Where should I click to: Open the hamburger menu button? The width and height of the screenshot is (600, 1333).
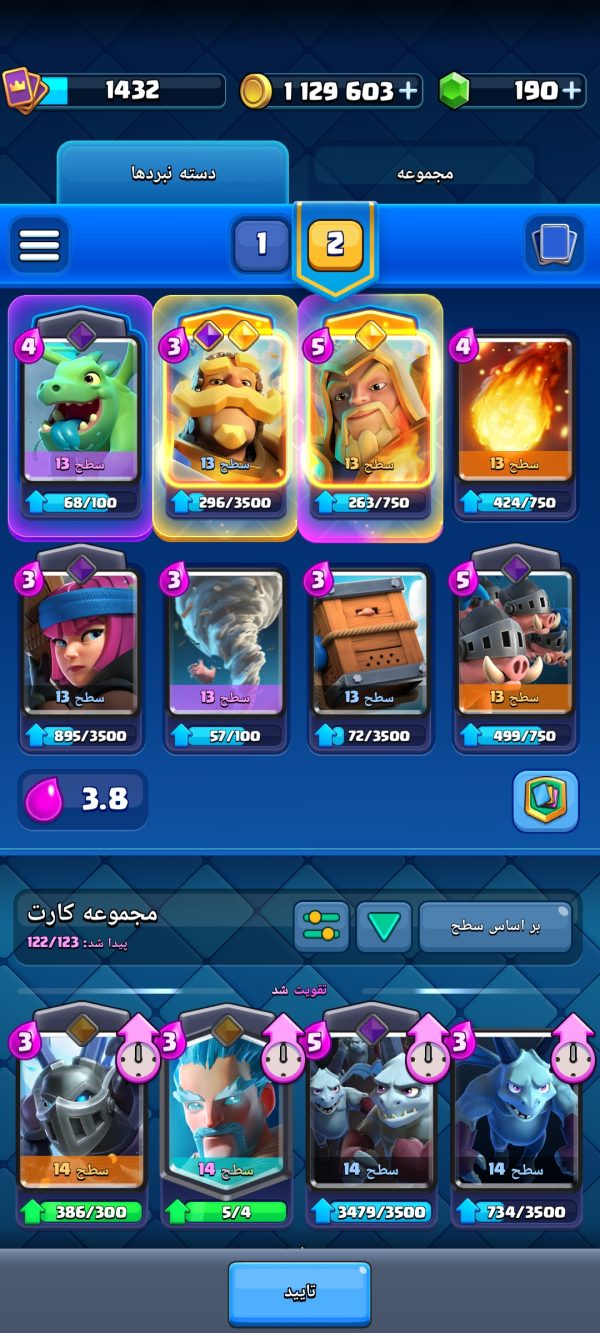click(x=39, y=244)
